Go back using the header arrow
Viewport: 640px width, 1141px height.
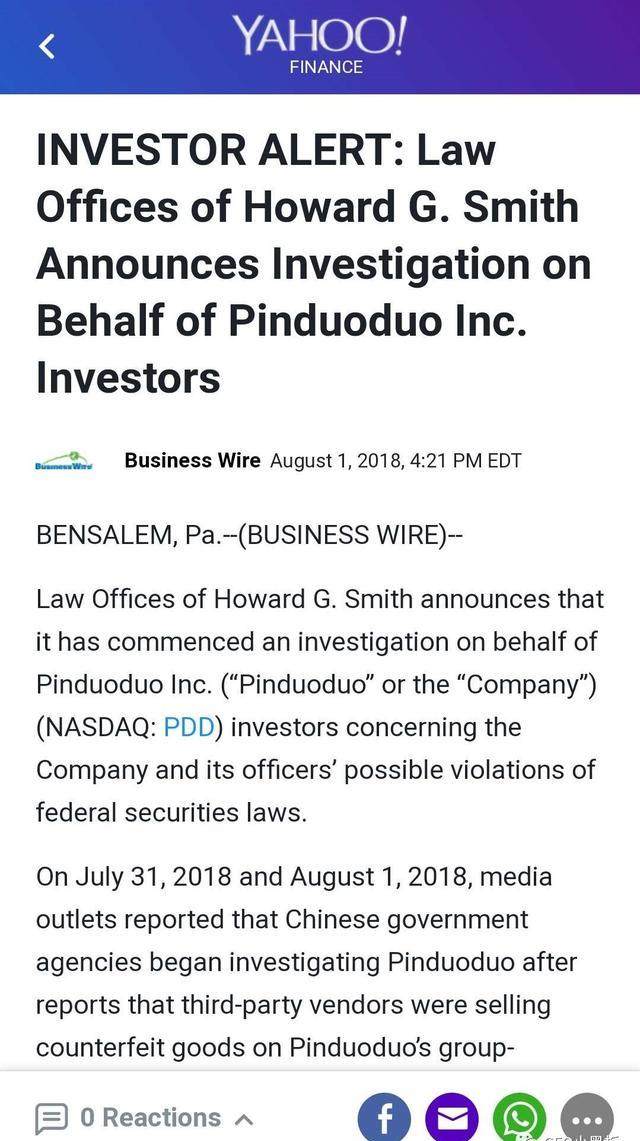tap(46, 46)
